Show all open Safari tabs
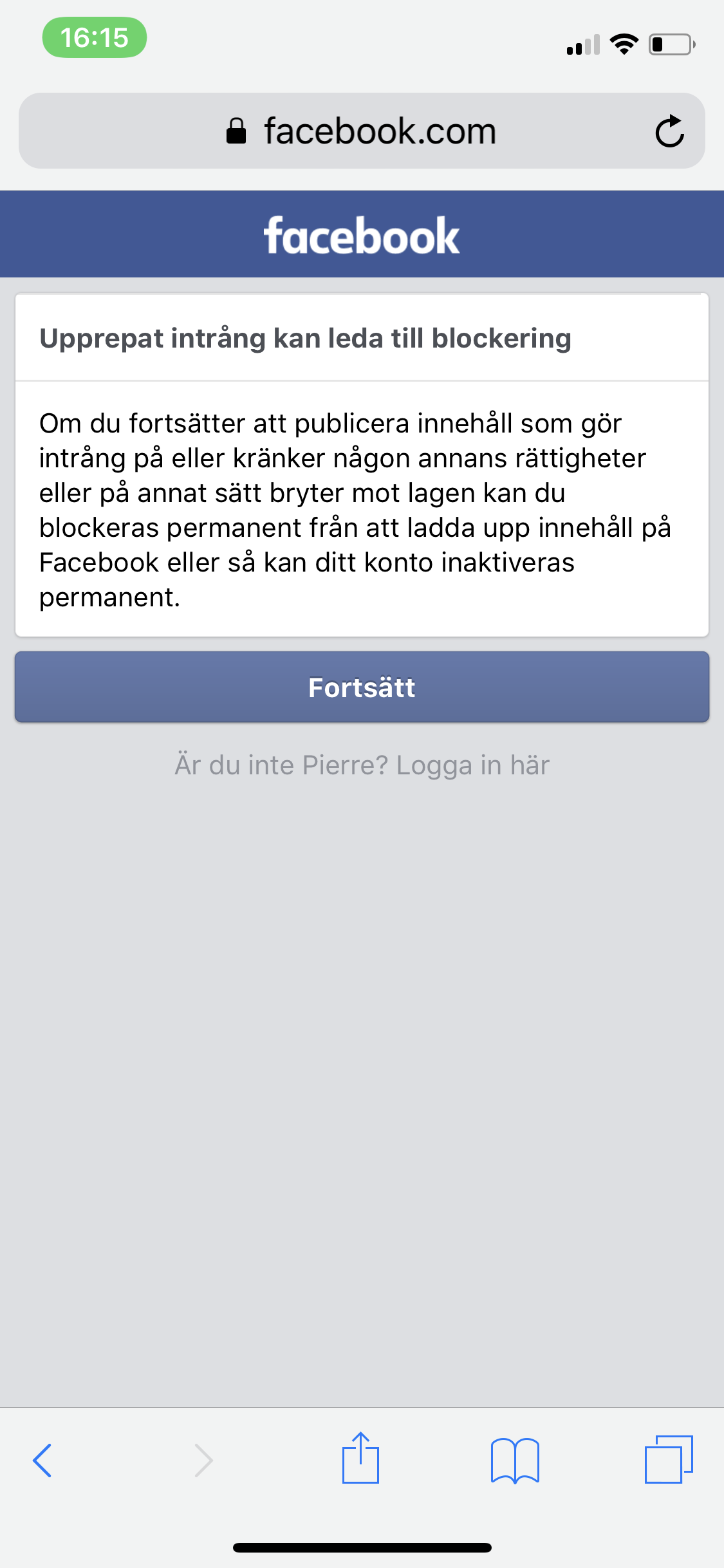This screenshot has height=1568, width=724. (669, 1459)
